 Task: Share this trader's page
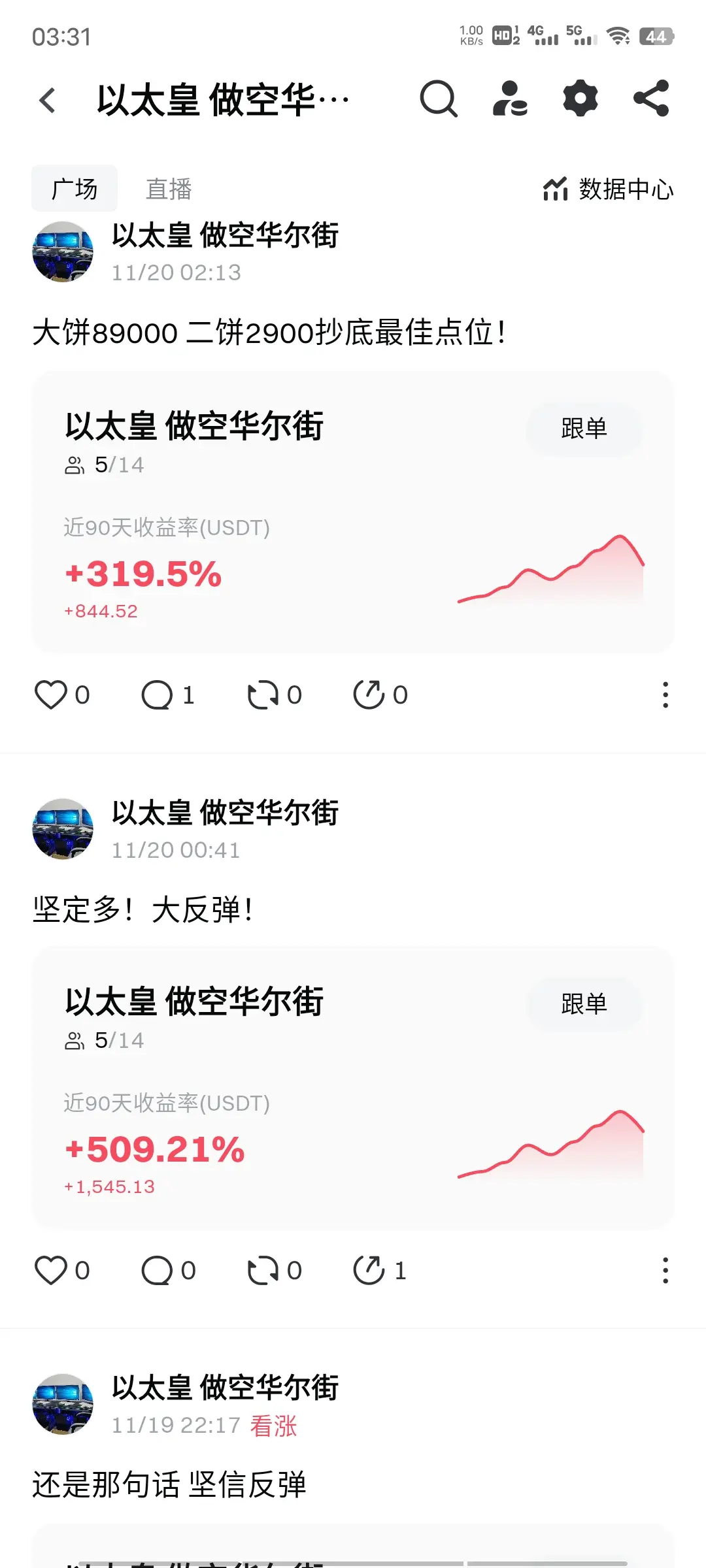tap(652, 99)
